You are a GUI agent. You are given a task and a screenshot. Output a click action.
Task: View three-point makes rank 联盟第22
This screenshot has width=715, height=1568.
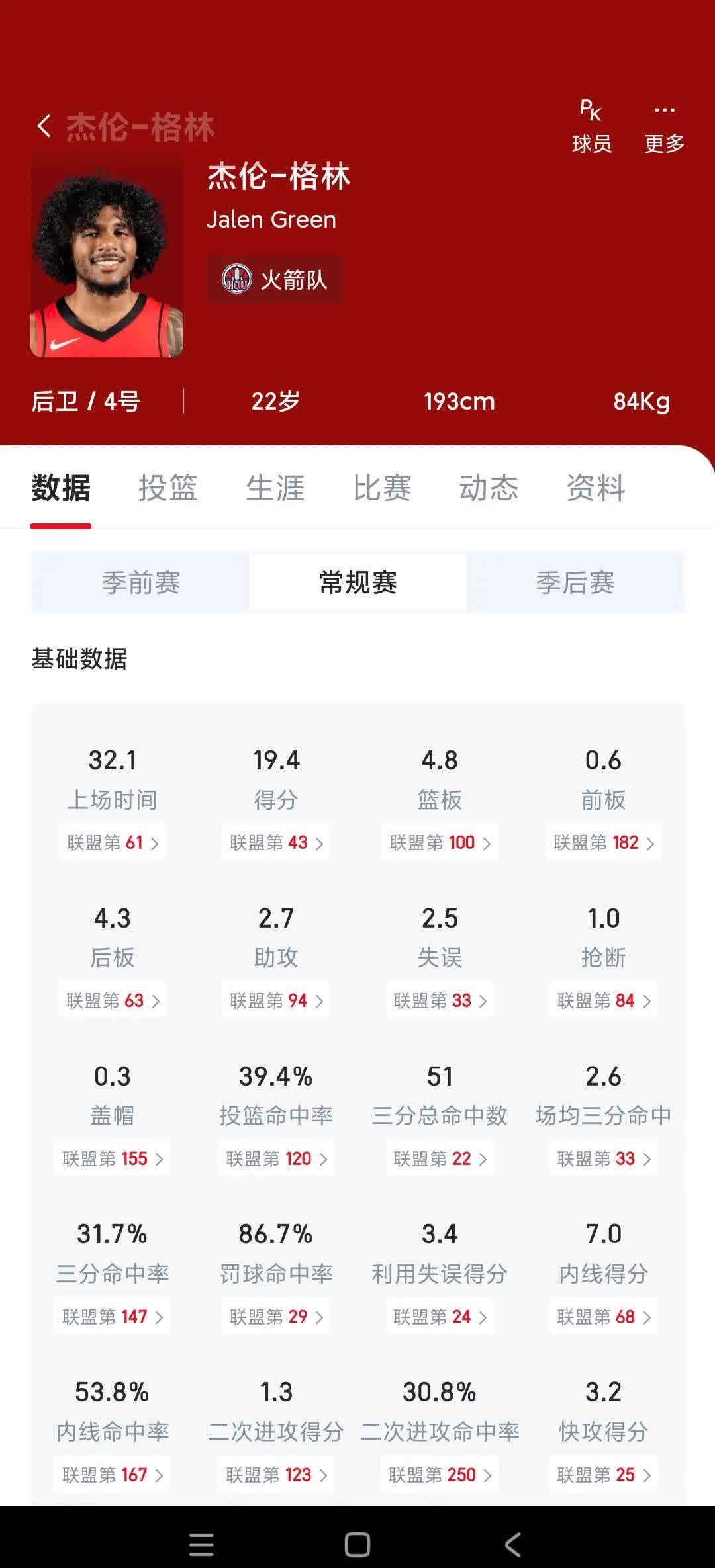click(439, 1158)
